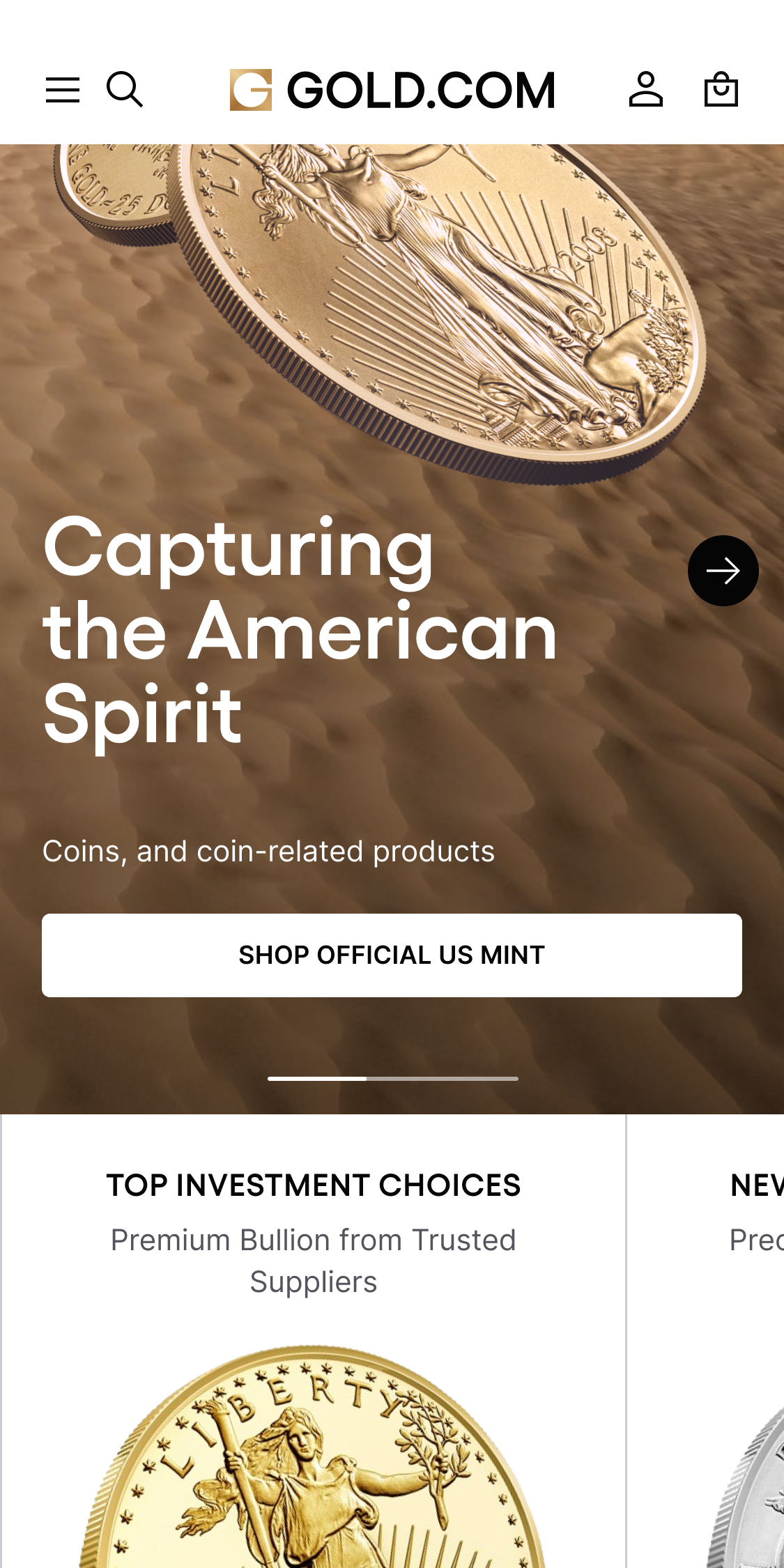The height and width of the screenshot is (1568, 784).
Task: Tap the Shop Official US Mint button
Action: coord(392,955)
